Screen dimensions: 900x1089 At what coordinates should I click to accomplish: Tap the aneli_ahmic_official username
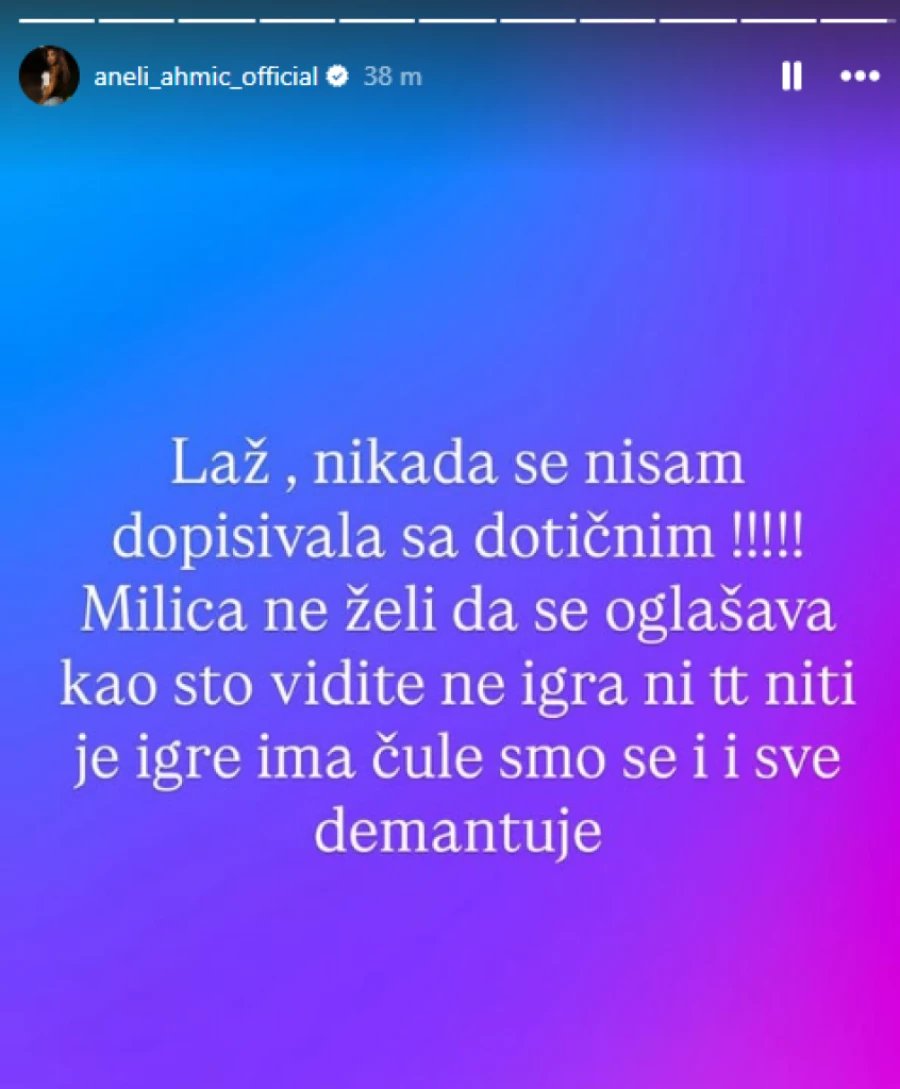point(205,77)
